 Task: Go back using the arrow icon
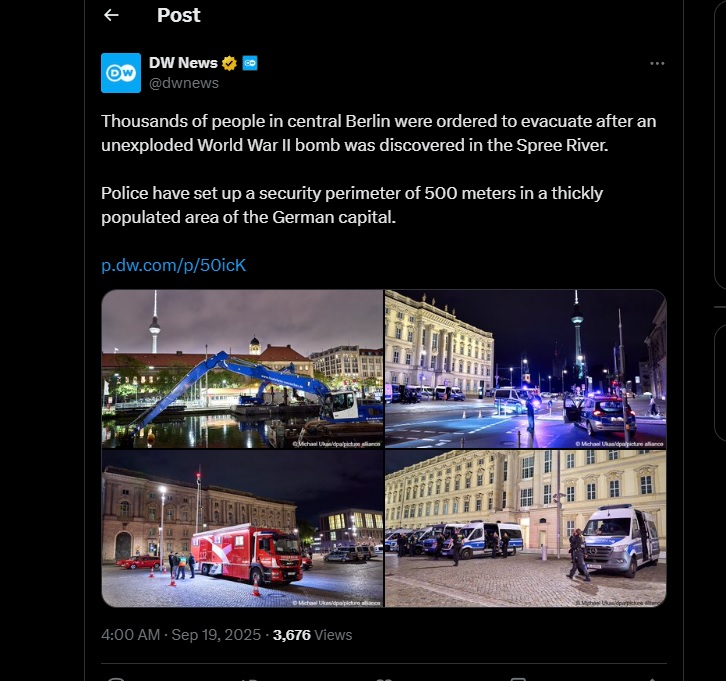coord(111,15)
